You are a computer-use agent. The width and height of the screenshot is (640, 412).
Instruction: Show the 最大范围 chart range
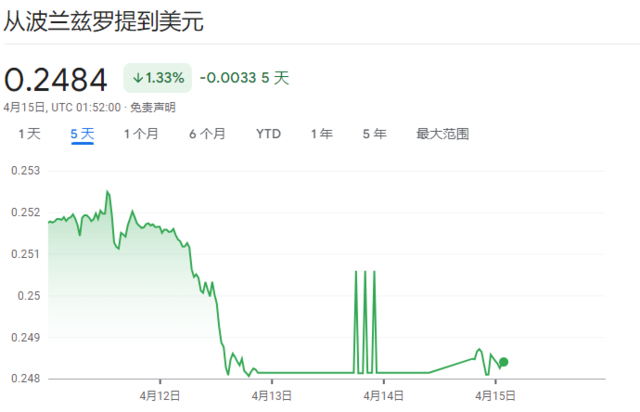pyautogui.click(x=443, y=133)
